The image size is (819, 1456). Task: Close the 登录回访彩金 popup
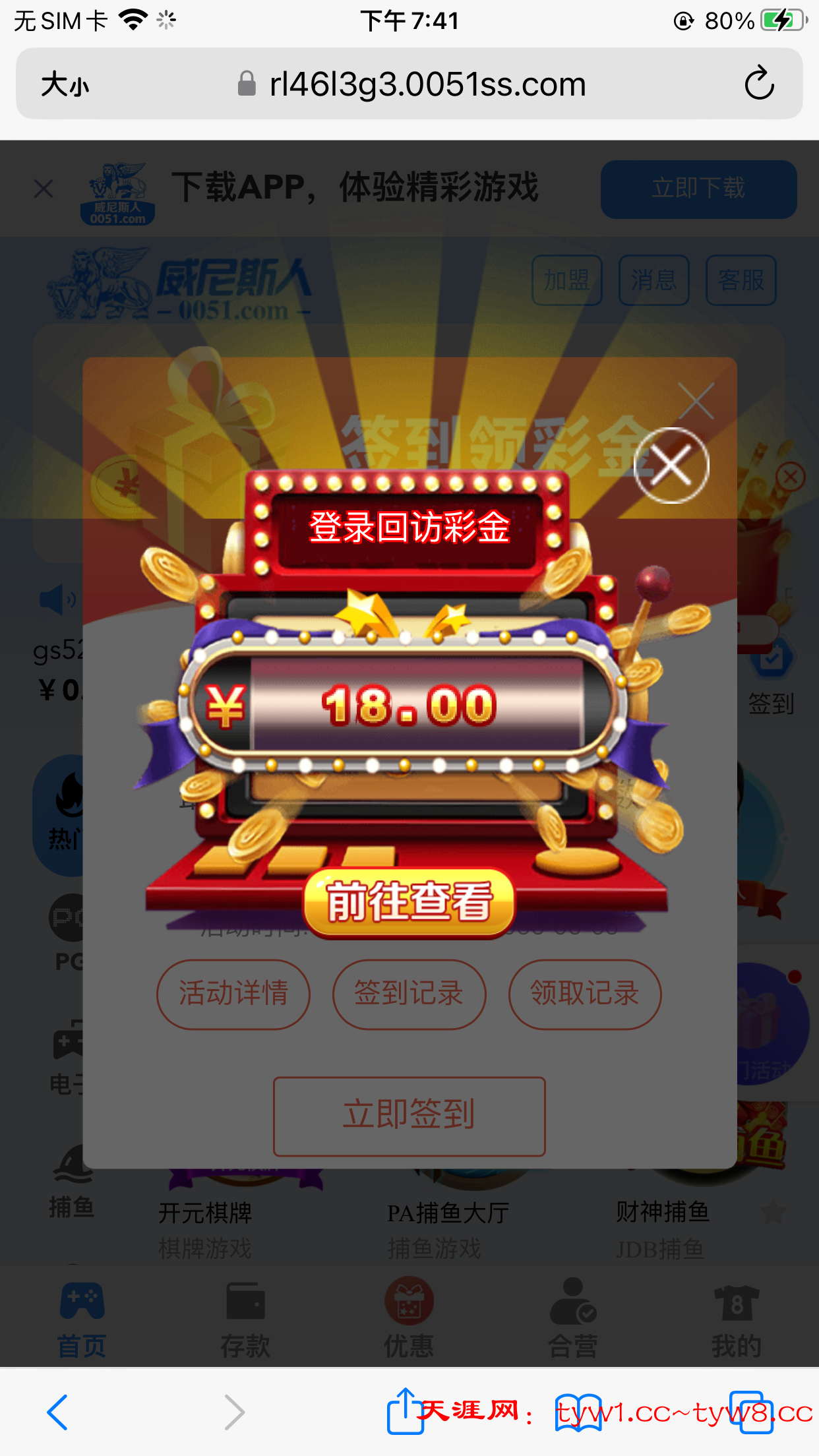pyautogui.click(x=671, y=466)
